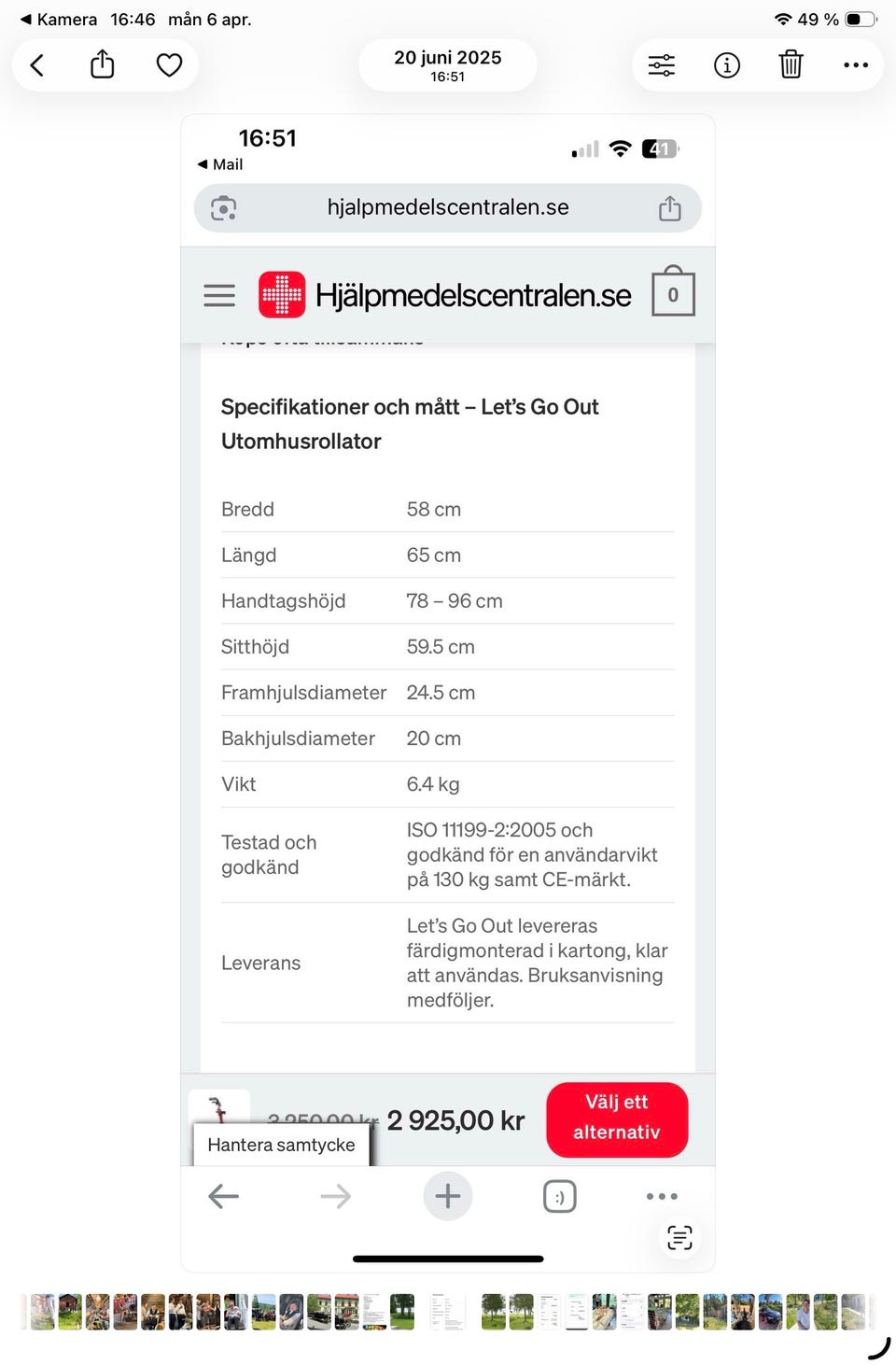Open the shopping cart showing 0 items
896x1365 pixels.
[x=672, y=292]
